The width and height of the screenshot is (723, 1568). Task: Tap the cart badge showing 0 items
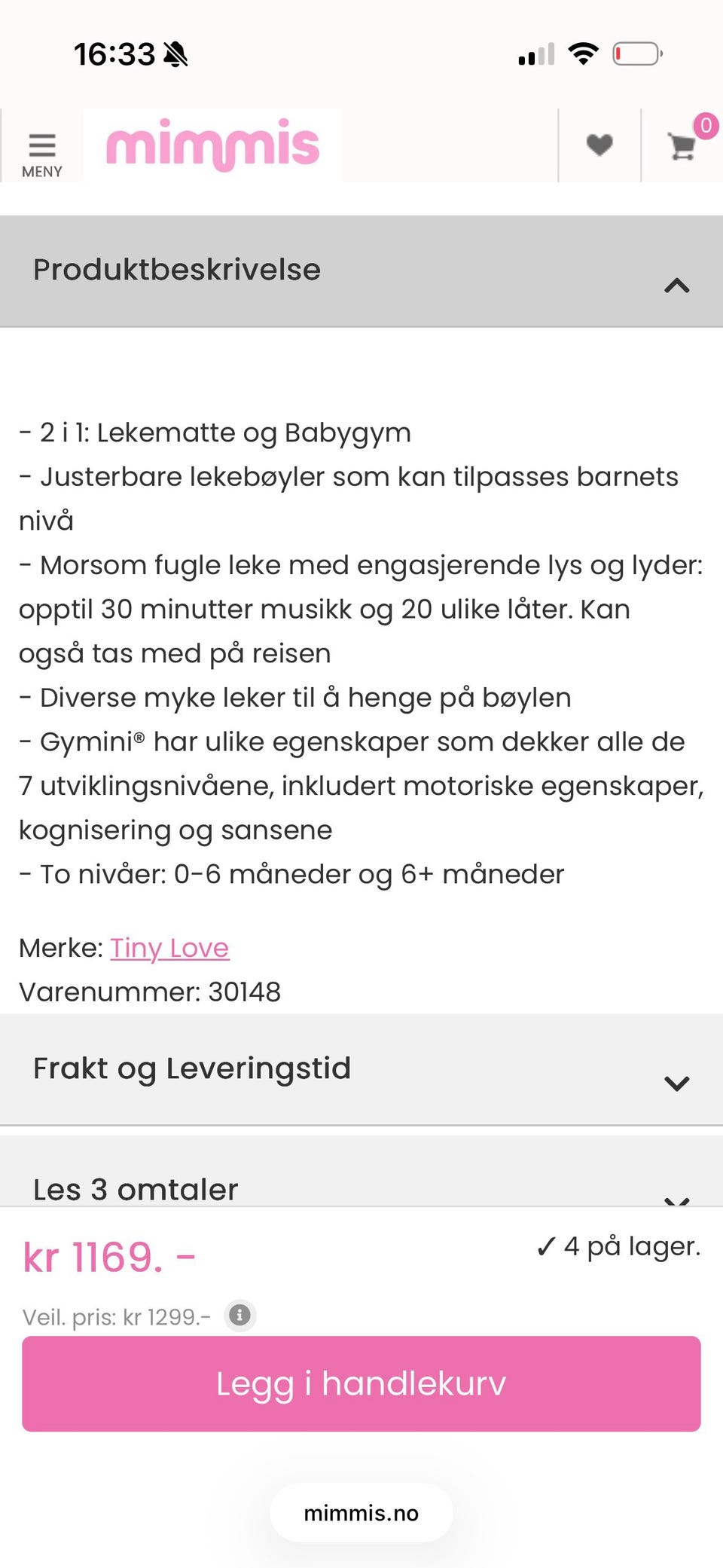[703, 127]
